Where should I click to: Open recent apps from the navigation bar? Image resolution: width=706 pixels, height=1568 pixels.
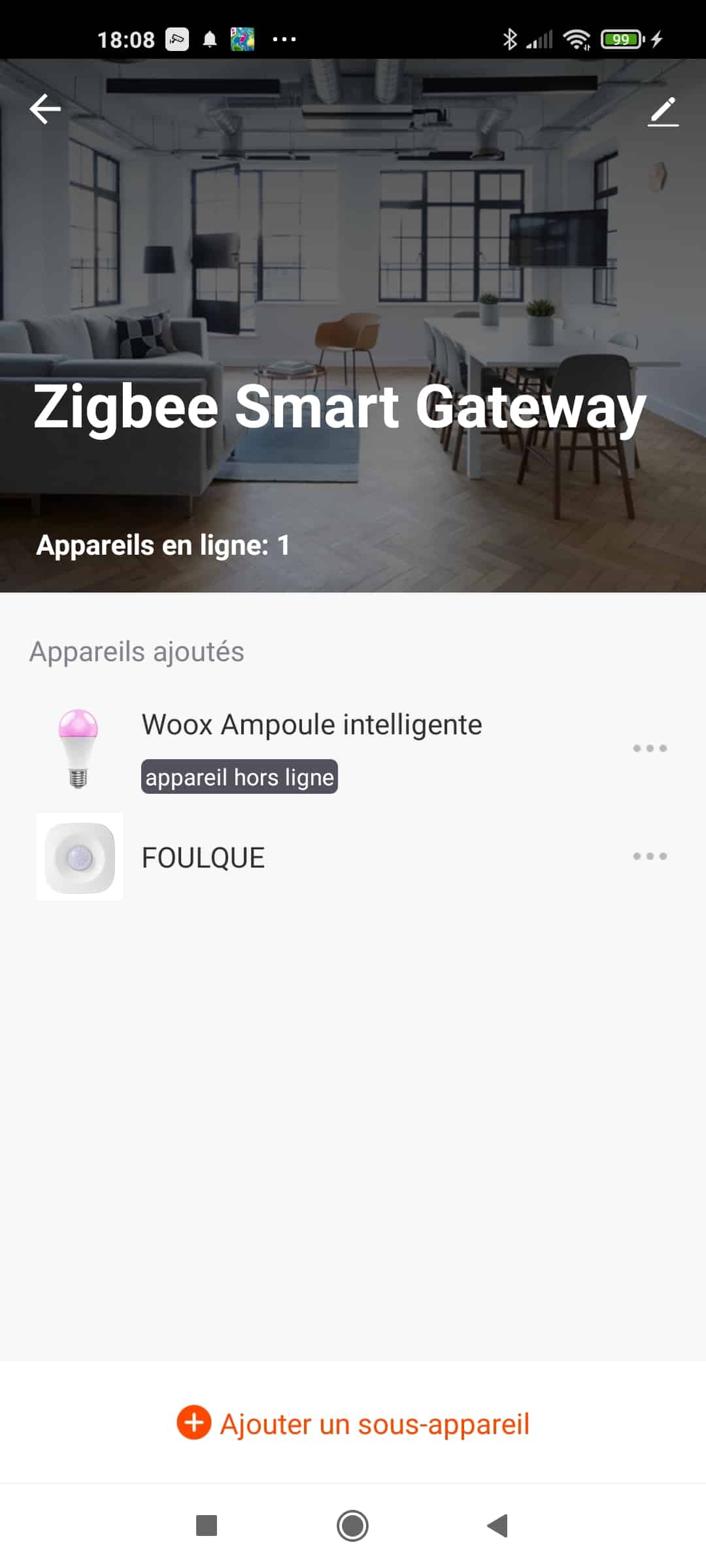[x=207, y=1526]
